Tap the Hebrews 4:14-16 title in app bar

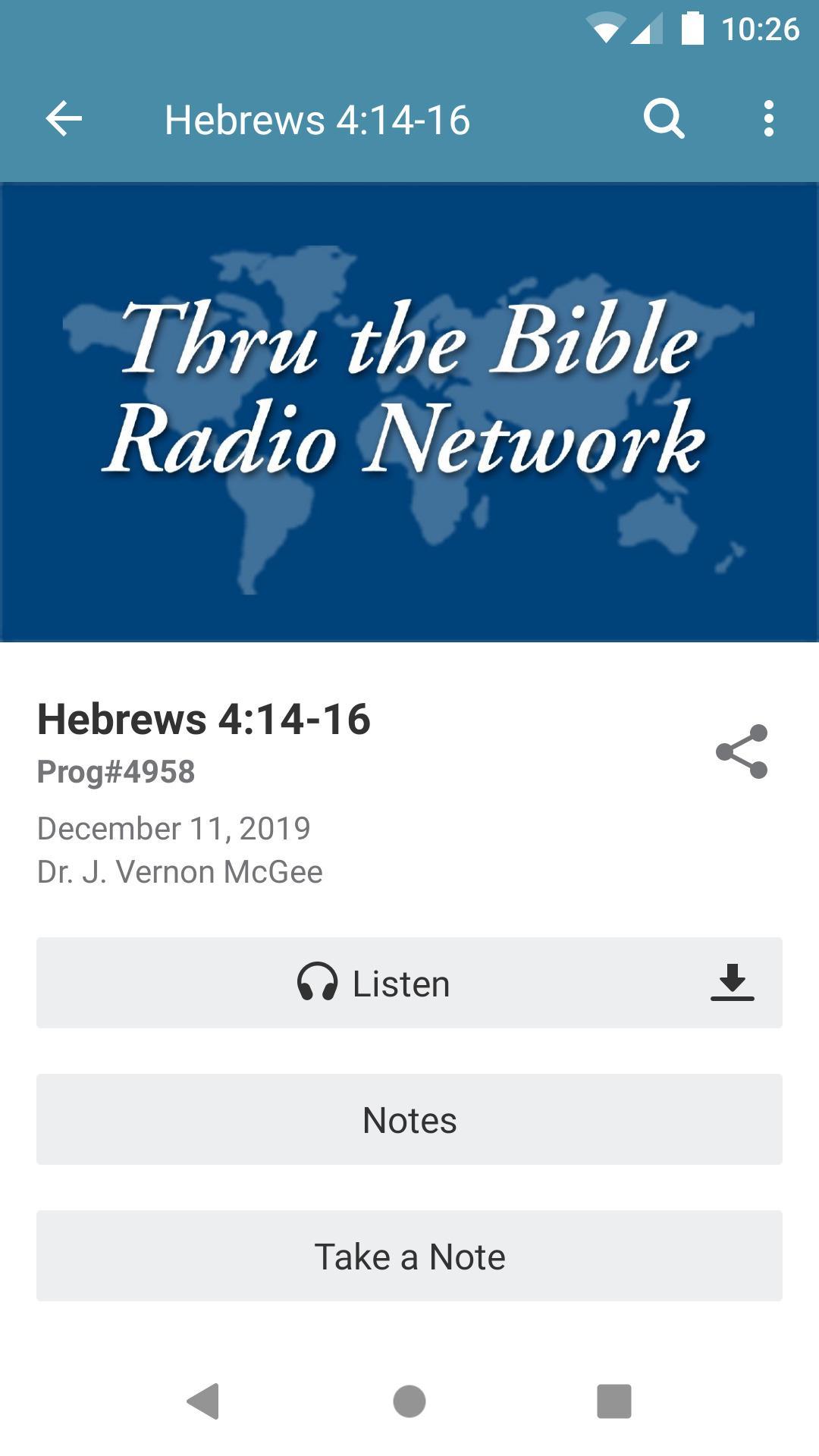pos(318,118)
